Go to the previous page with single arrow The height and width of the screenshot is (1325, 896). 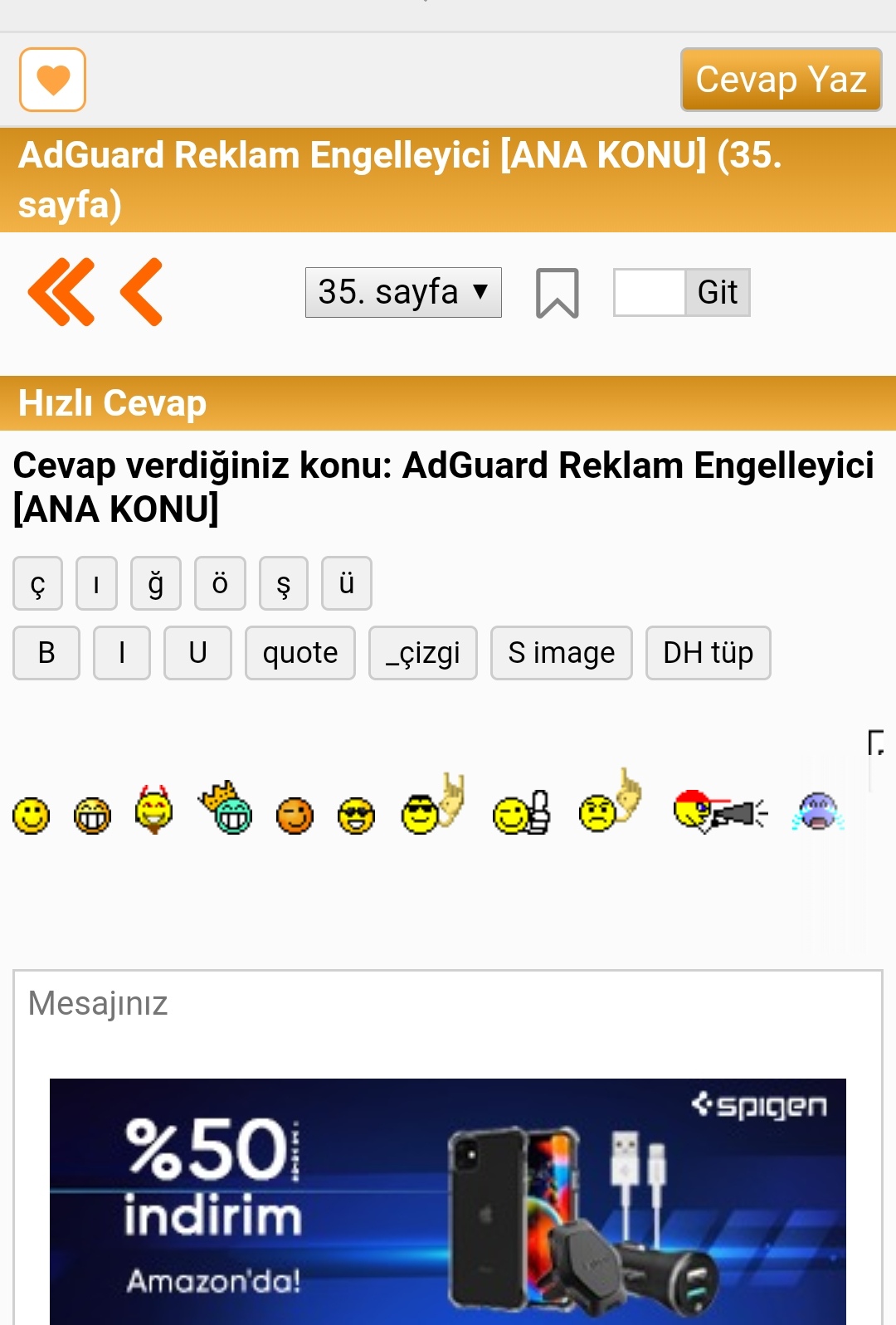(142, 292)
